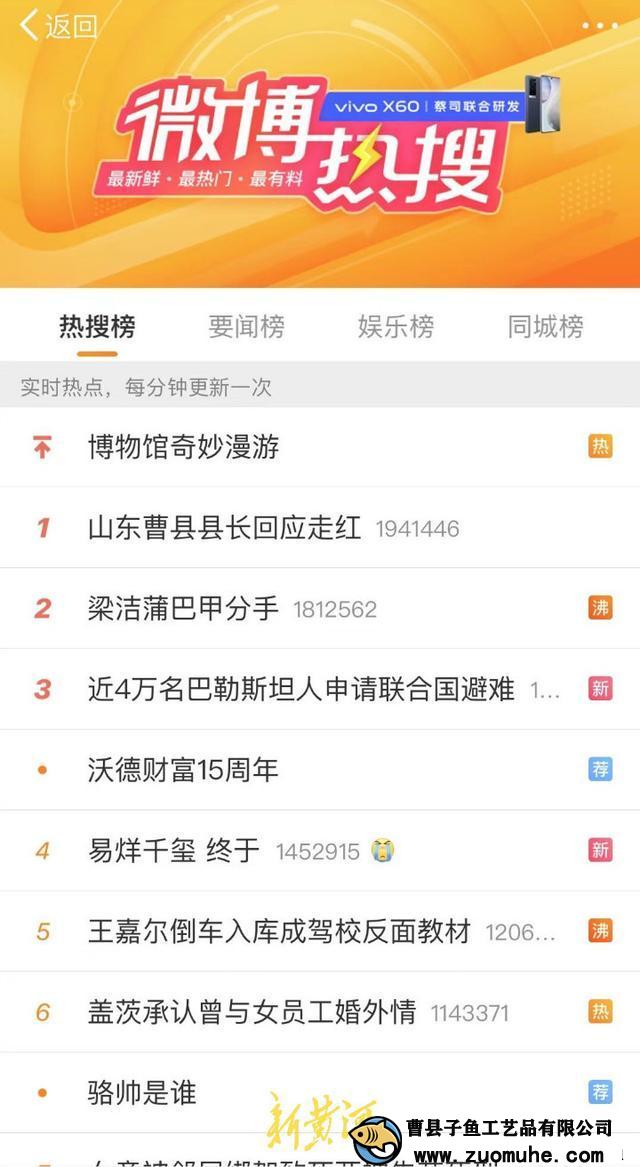Screen dimensions: 640x1167
Task: Open topic 易烊千玺 终于
Action: 173,851
